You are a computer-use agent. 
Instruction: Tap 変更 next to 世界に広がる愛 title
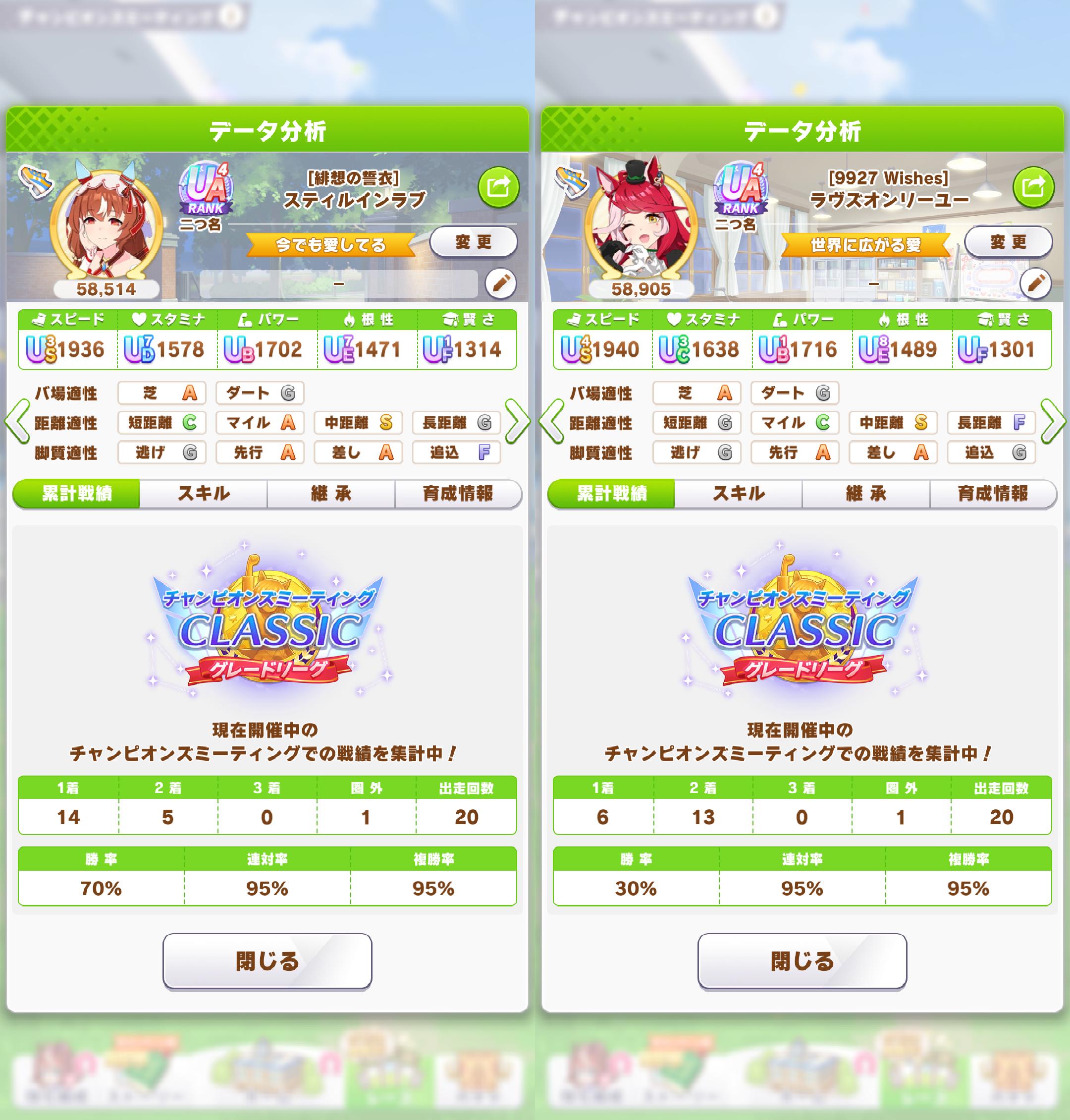[x=1008, y=242]
